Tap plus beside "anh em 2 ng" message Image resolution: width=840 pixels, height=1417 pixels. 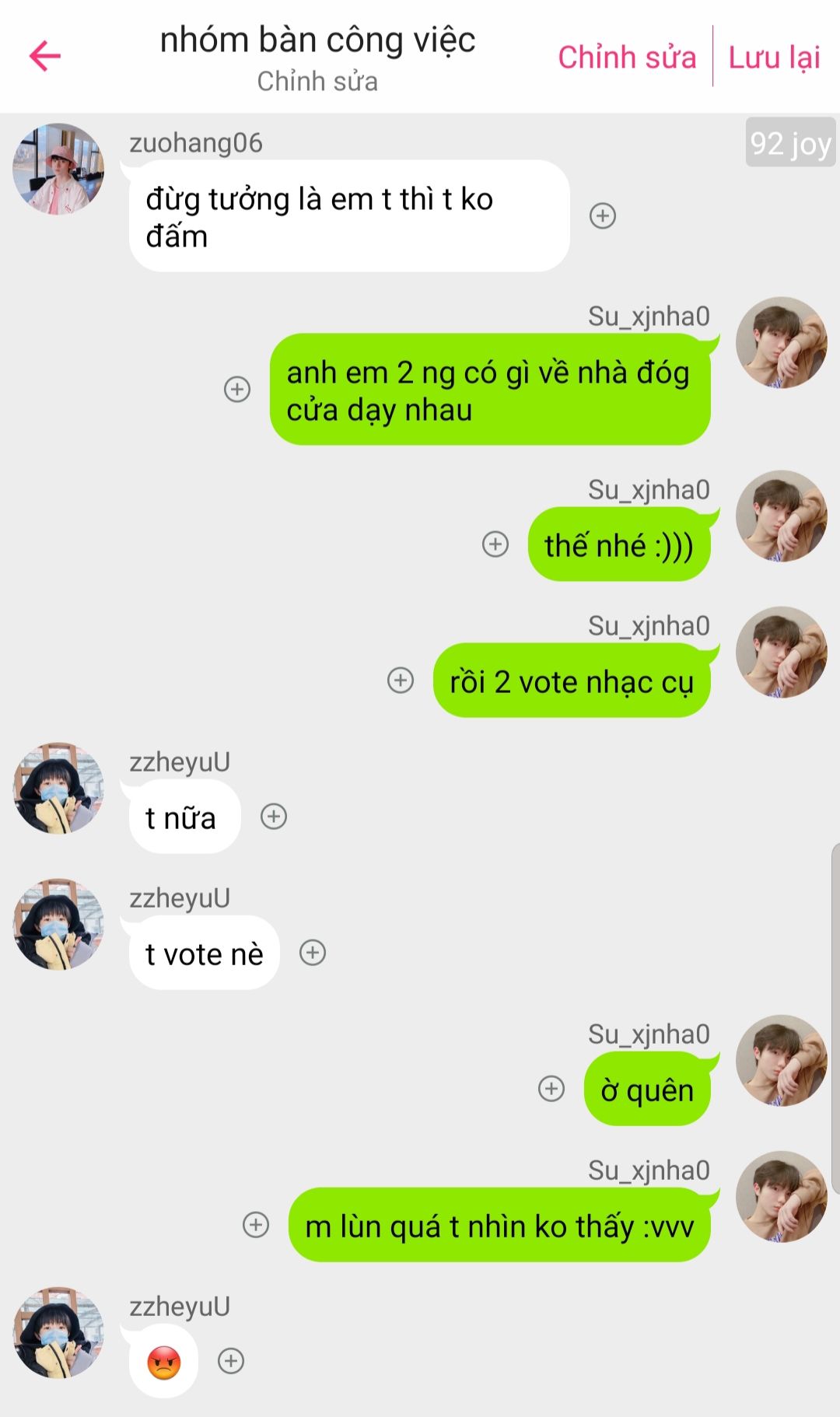(237, 389)
